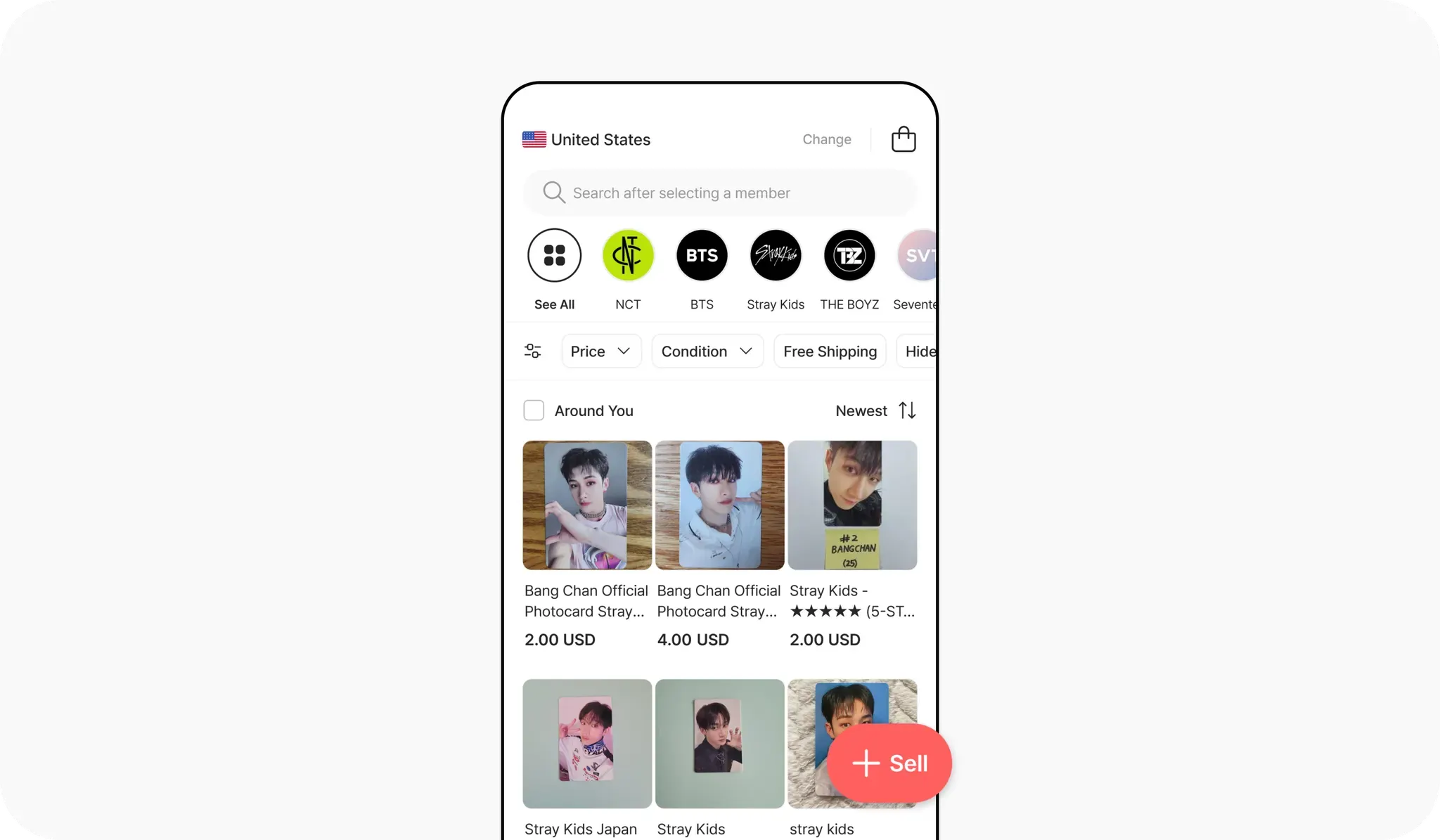Open the shopping bag icon
This screenshot has height=840, width=1440.
tap(904, 139)
